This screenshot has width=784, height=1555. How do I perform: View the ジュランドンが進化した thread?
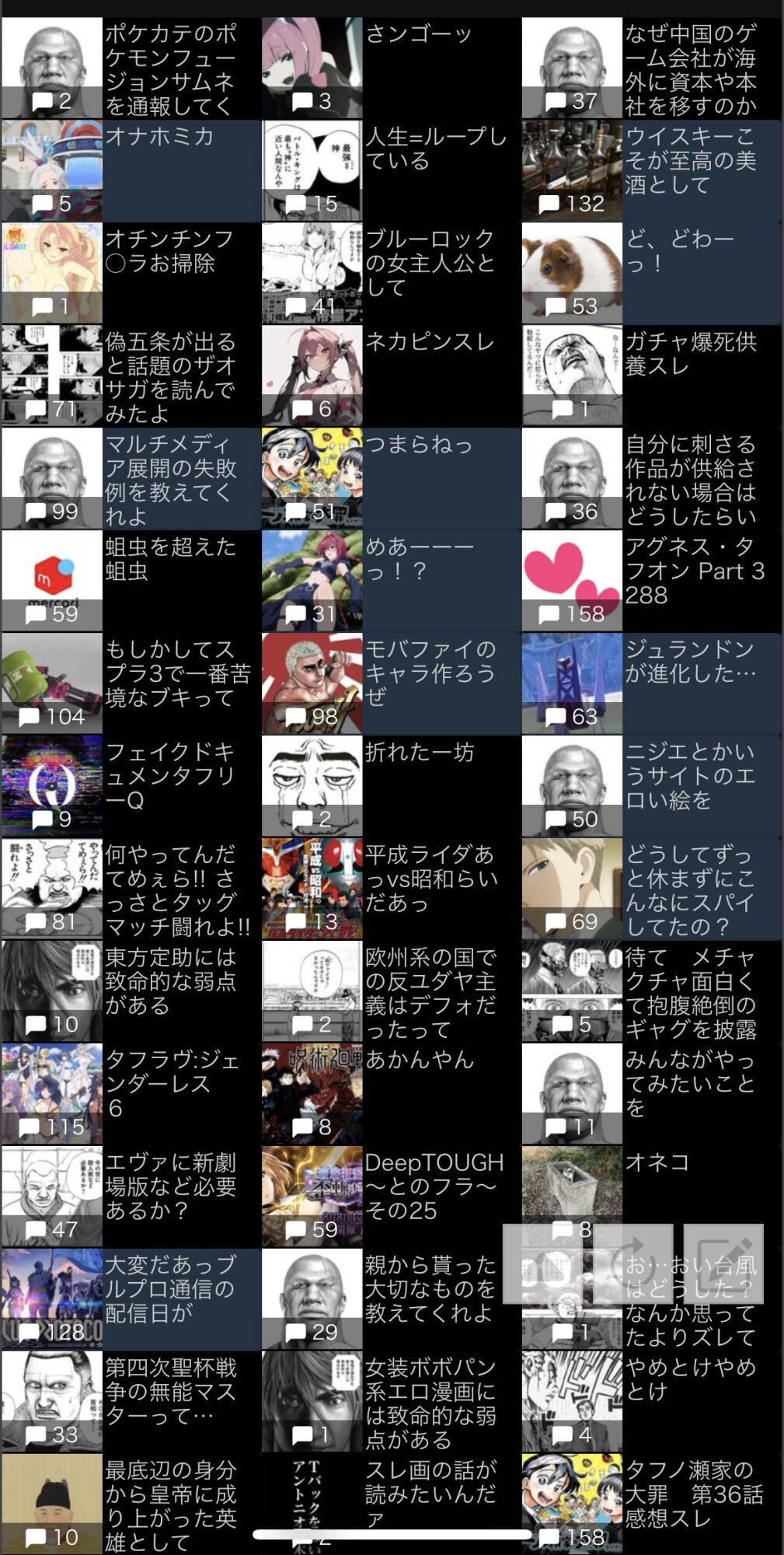coord(651,684)
